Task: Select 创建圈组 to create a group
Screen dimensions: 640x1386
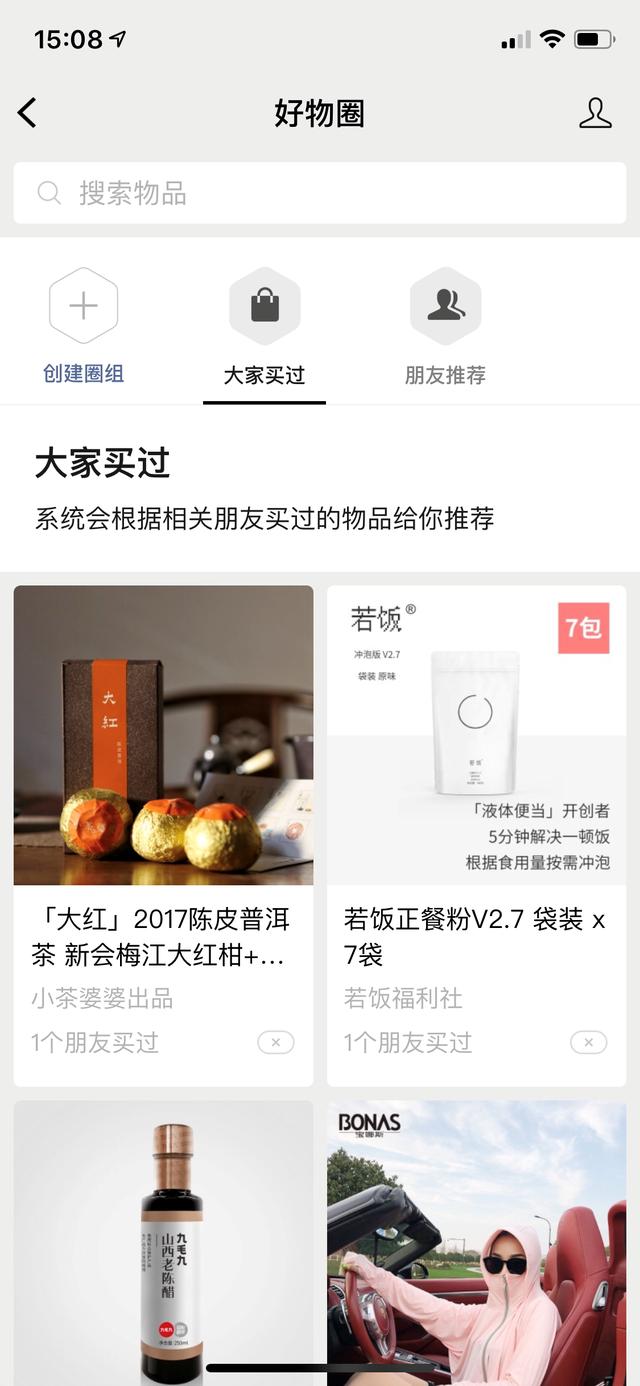Action: tap(84, 327)
